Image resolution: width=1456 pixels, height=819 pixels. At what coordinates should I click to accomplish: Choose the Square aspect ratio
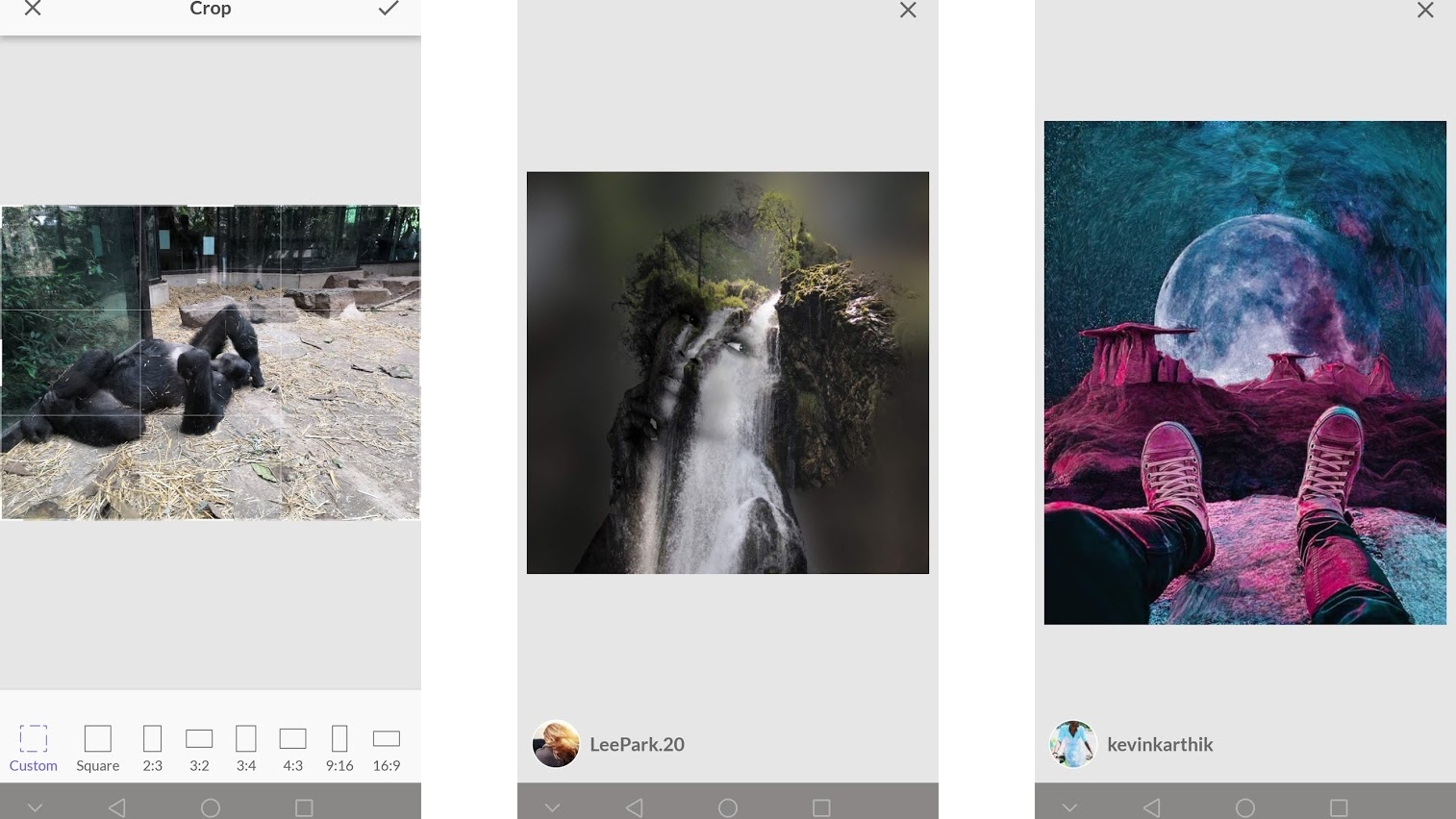[x=98, y=748]
